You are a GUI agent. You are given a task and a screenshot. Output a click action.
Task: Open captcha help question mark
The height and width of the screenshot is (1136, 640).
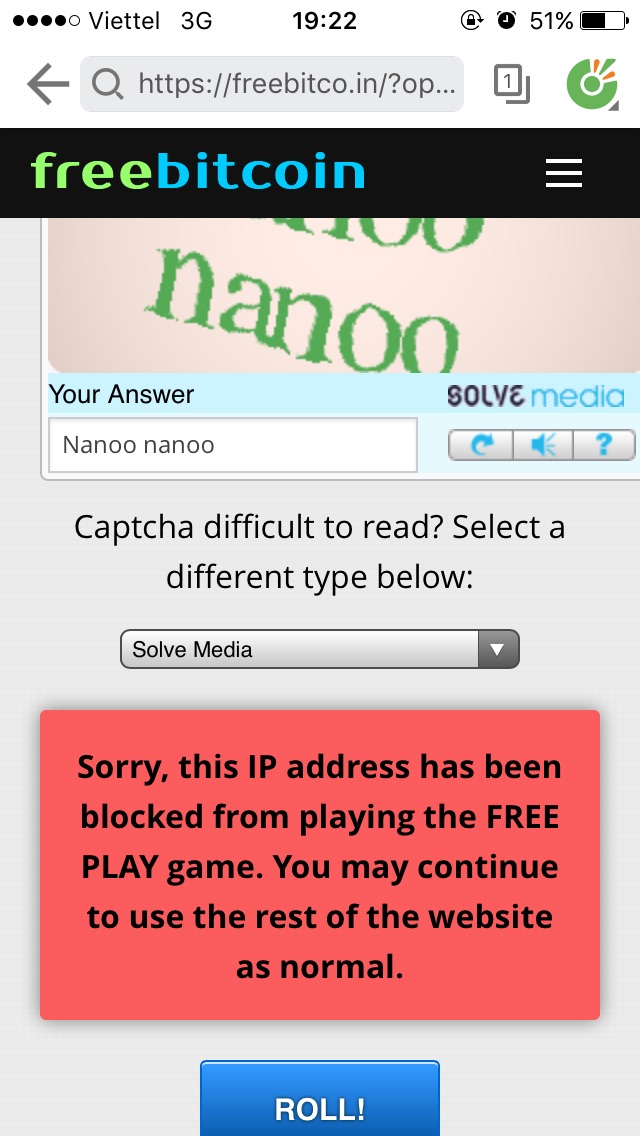[603, 445]
